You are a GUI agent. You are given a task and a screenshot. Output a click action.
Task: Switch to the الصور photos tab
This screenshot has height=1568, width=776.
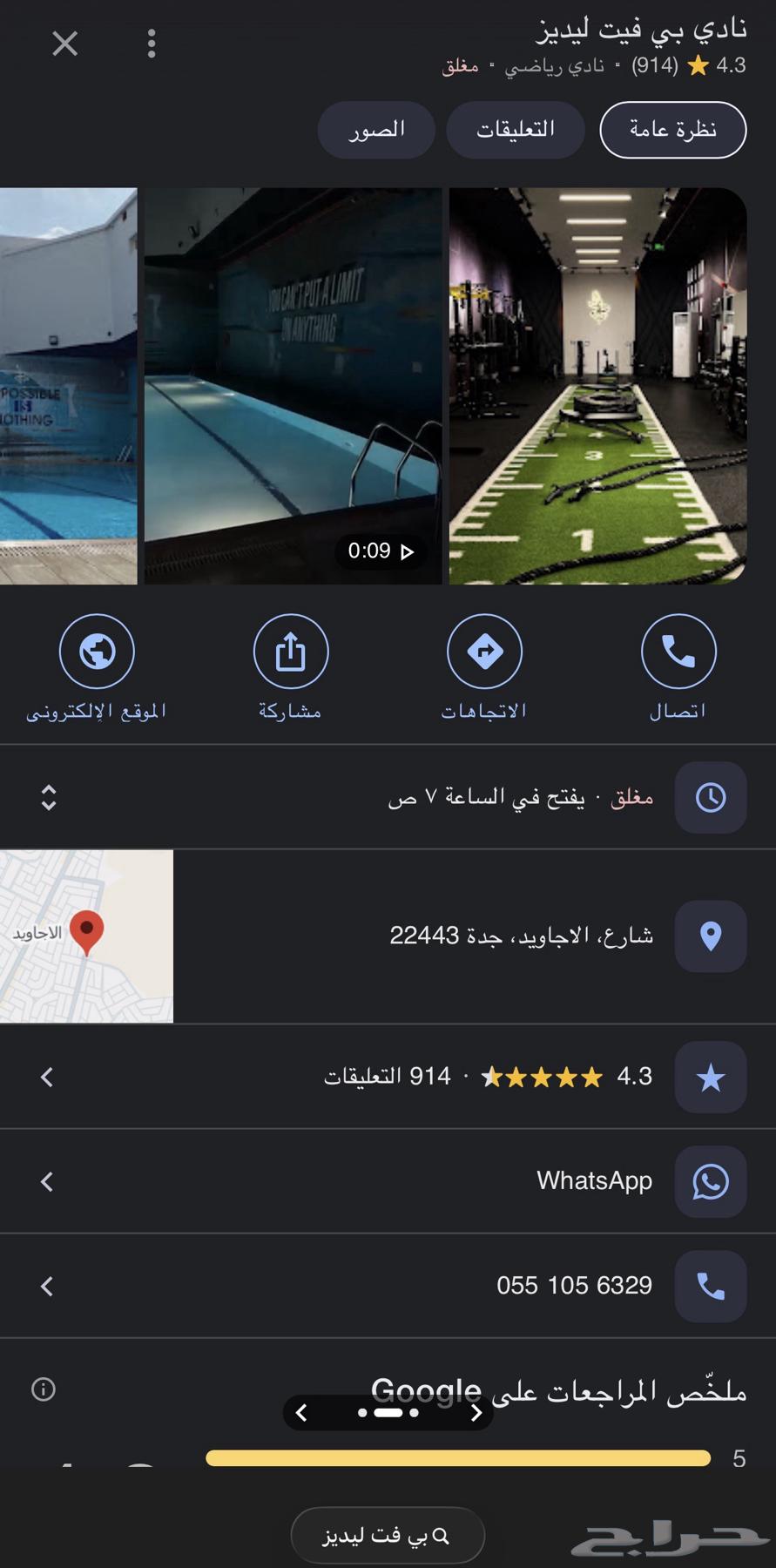point(376,129)
